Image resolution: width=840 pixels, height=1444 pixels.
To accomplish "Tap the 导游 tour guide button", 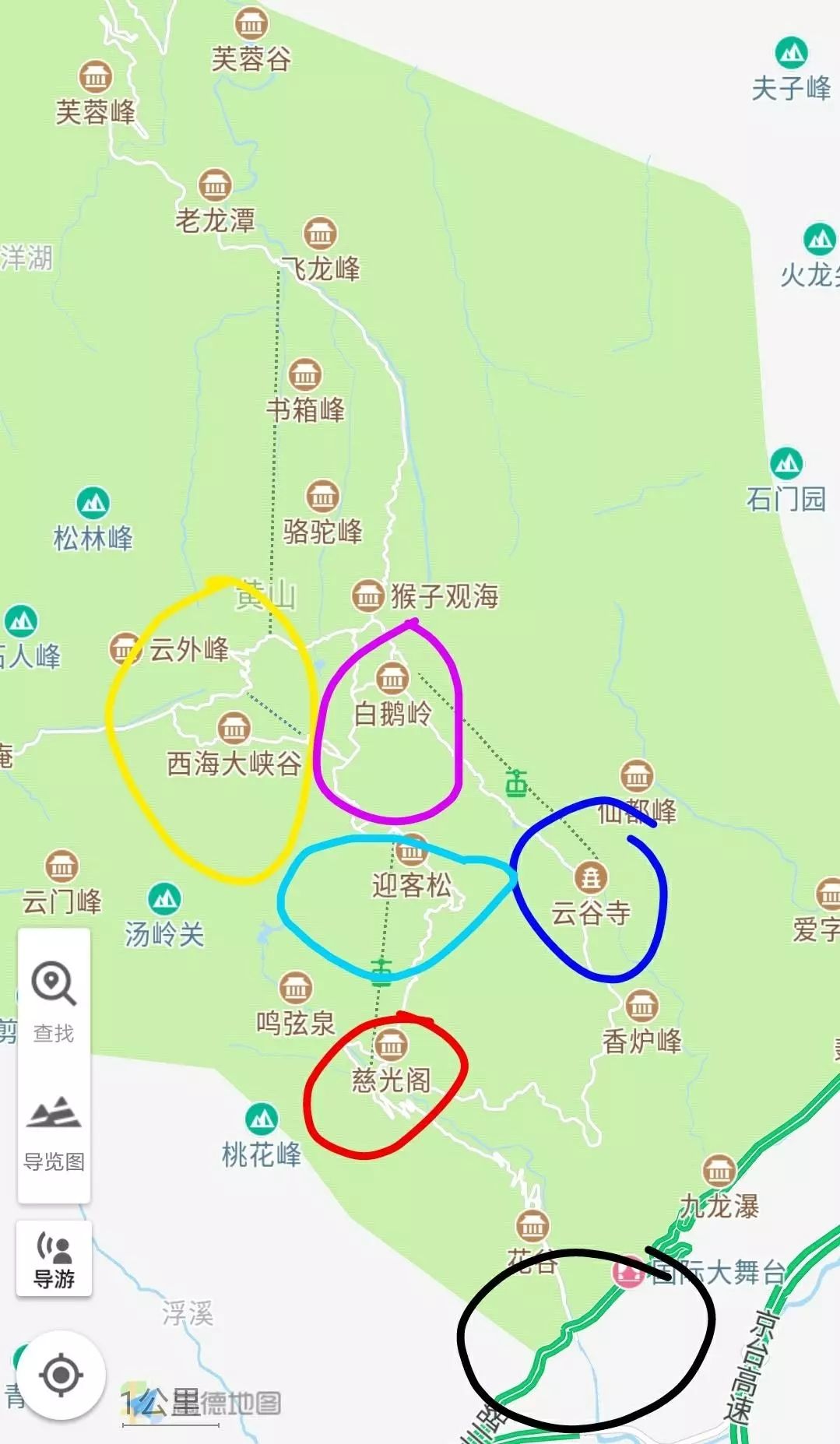I will click(x=54, y=1259).
